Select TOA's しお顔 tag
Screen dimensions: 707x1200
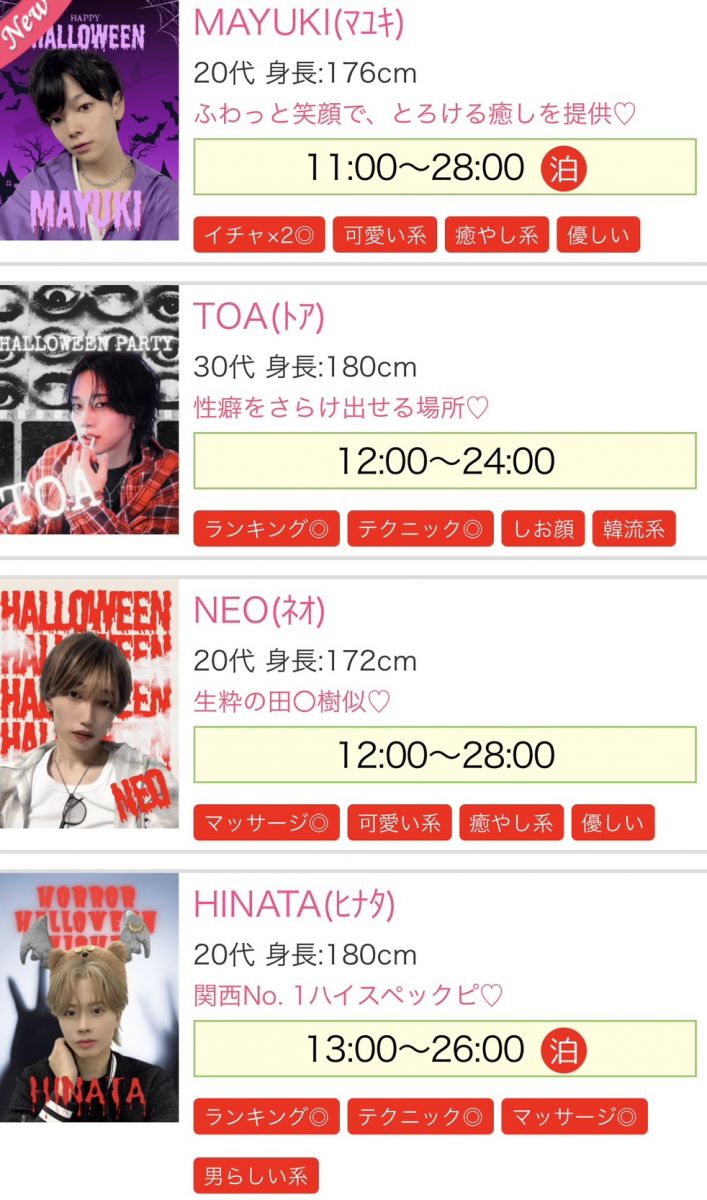(x=543, y=529)
